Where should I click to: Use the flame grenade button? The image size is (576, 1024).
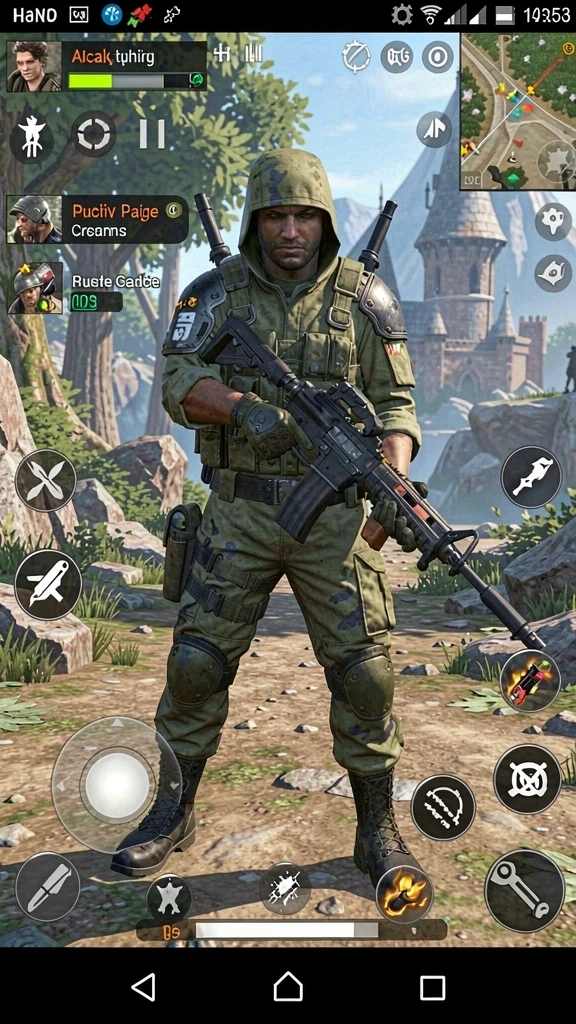[405, 895]
